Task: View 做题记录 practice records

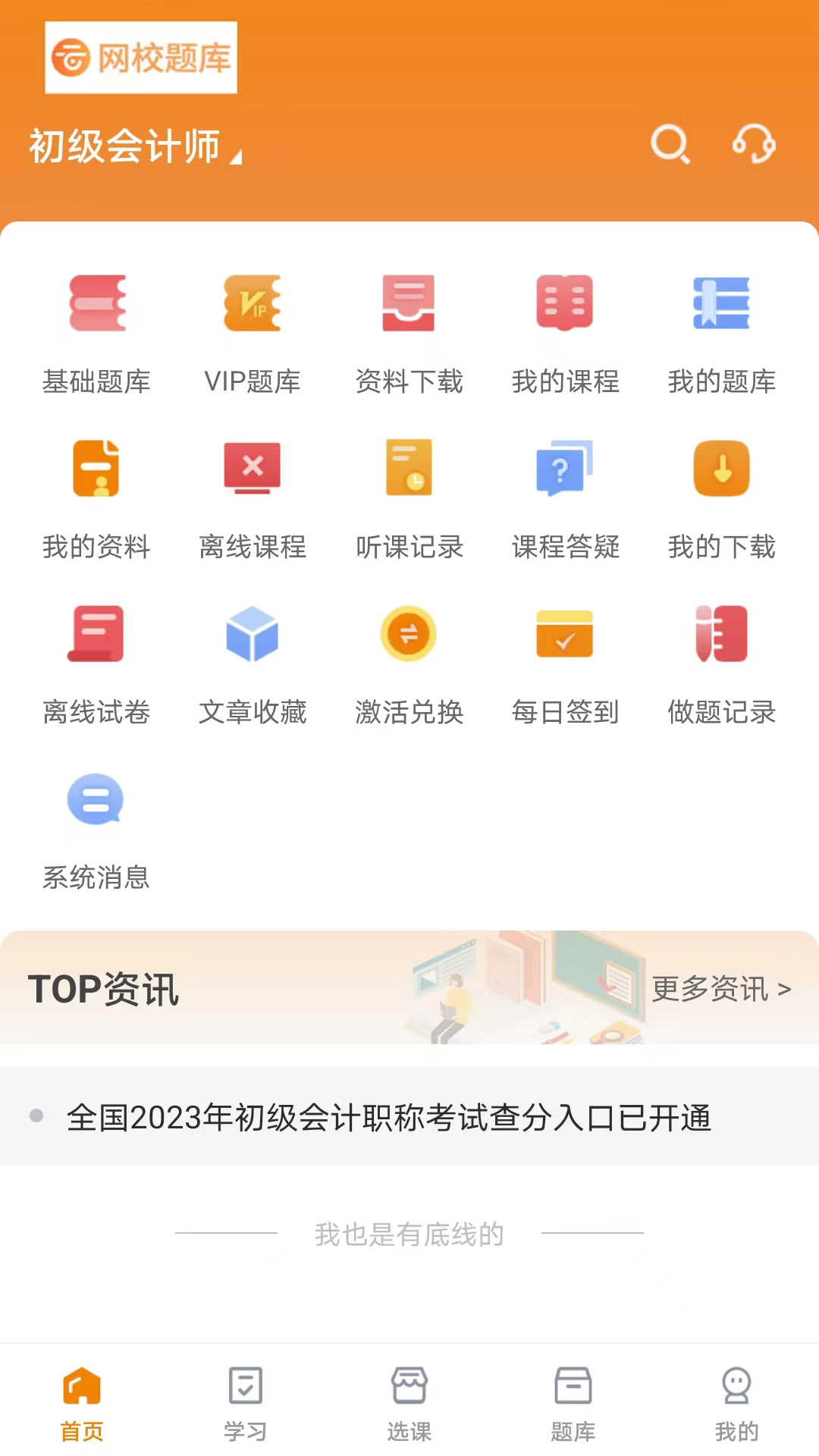Action: tap(722, 664)
